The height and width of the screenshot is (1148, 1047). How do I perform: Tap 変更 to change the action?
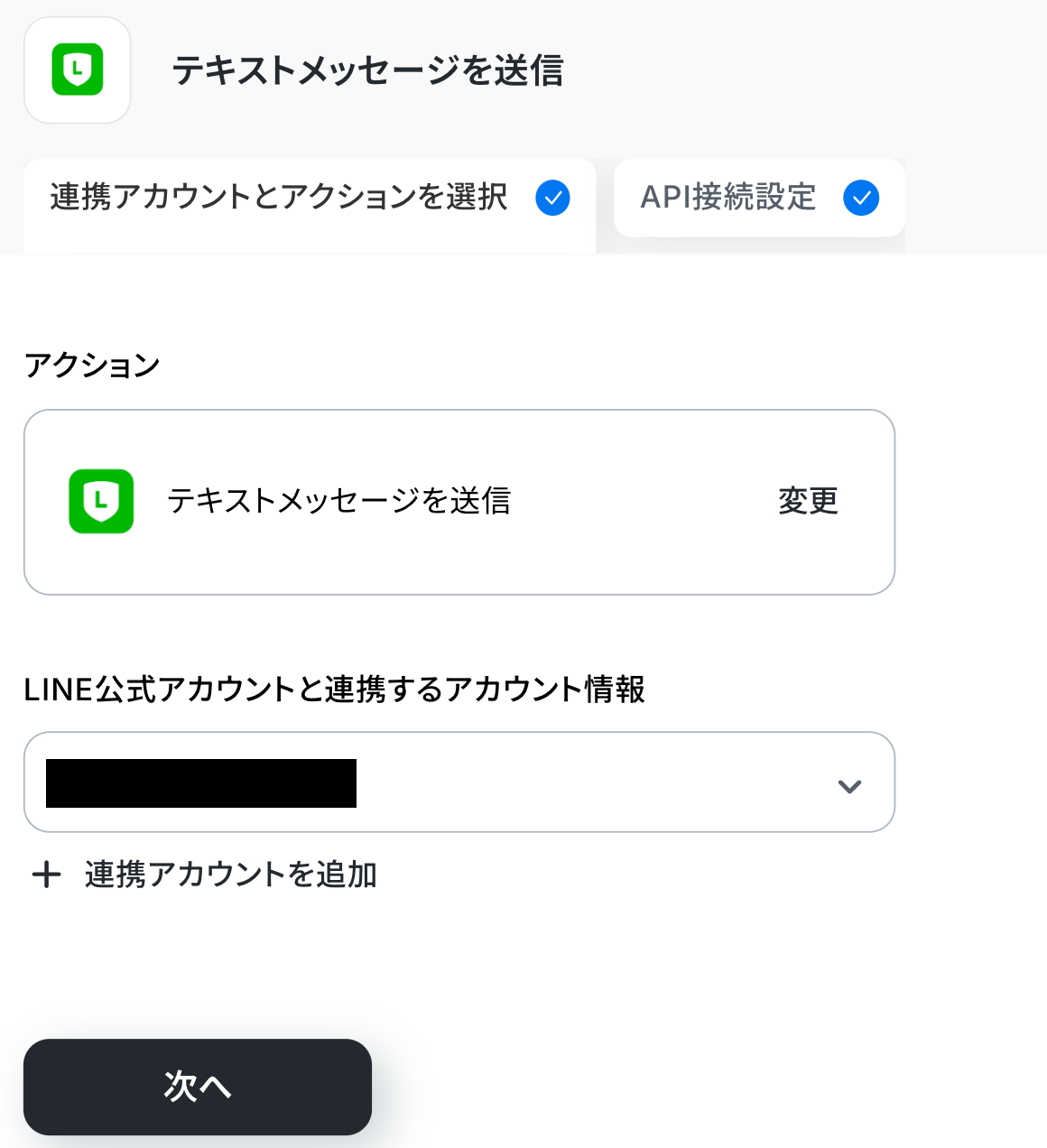coord(808,501)
